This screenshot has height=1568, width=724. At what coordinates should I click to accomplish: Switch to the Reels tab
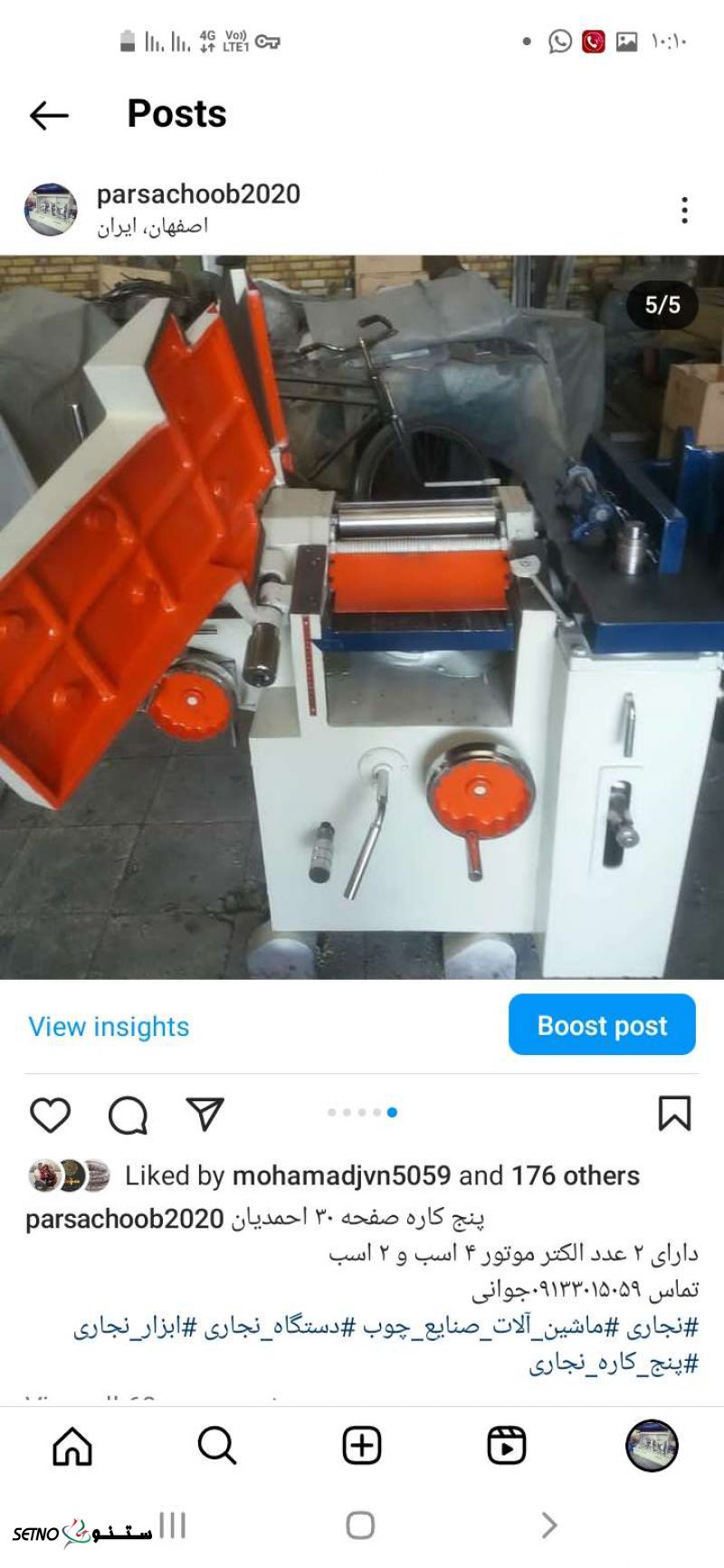506,1445
